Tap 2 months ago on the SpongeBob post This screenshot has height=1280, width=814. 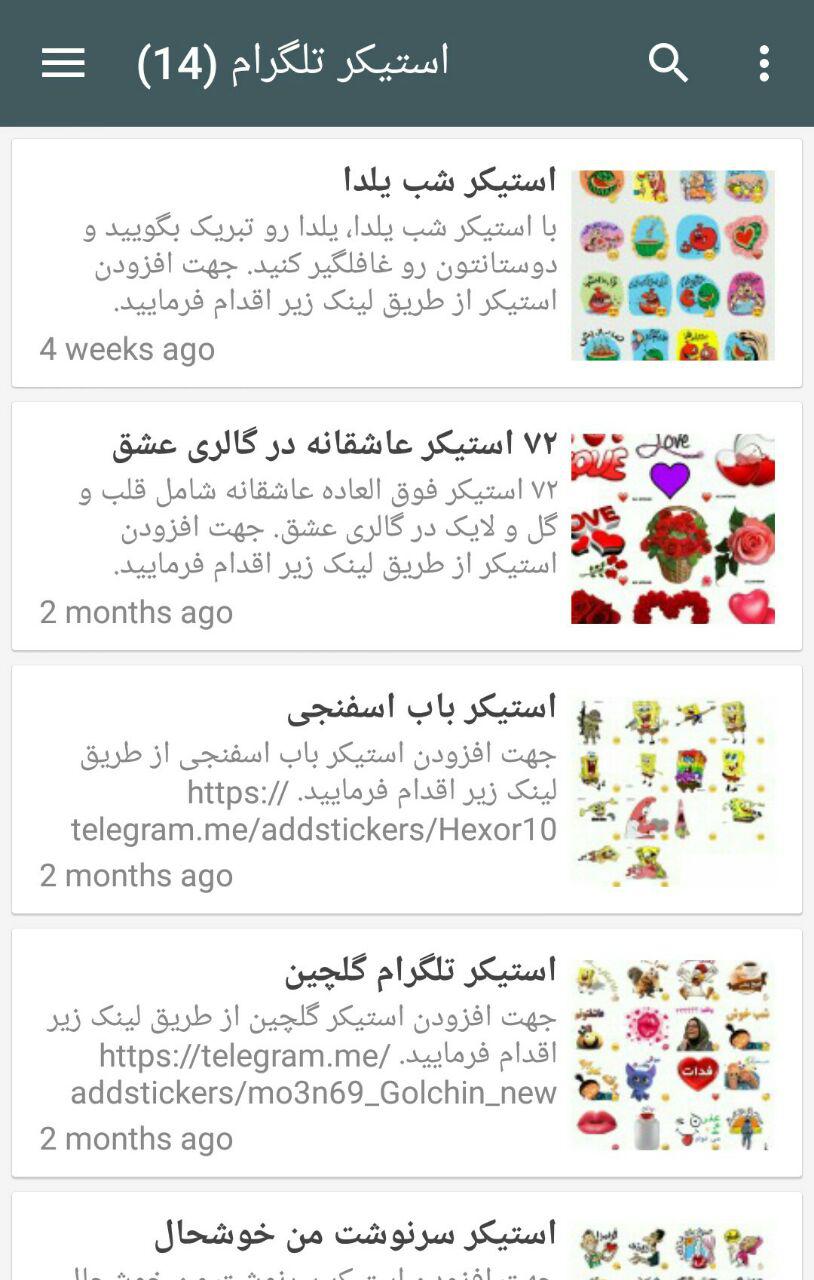pos(135,875)
